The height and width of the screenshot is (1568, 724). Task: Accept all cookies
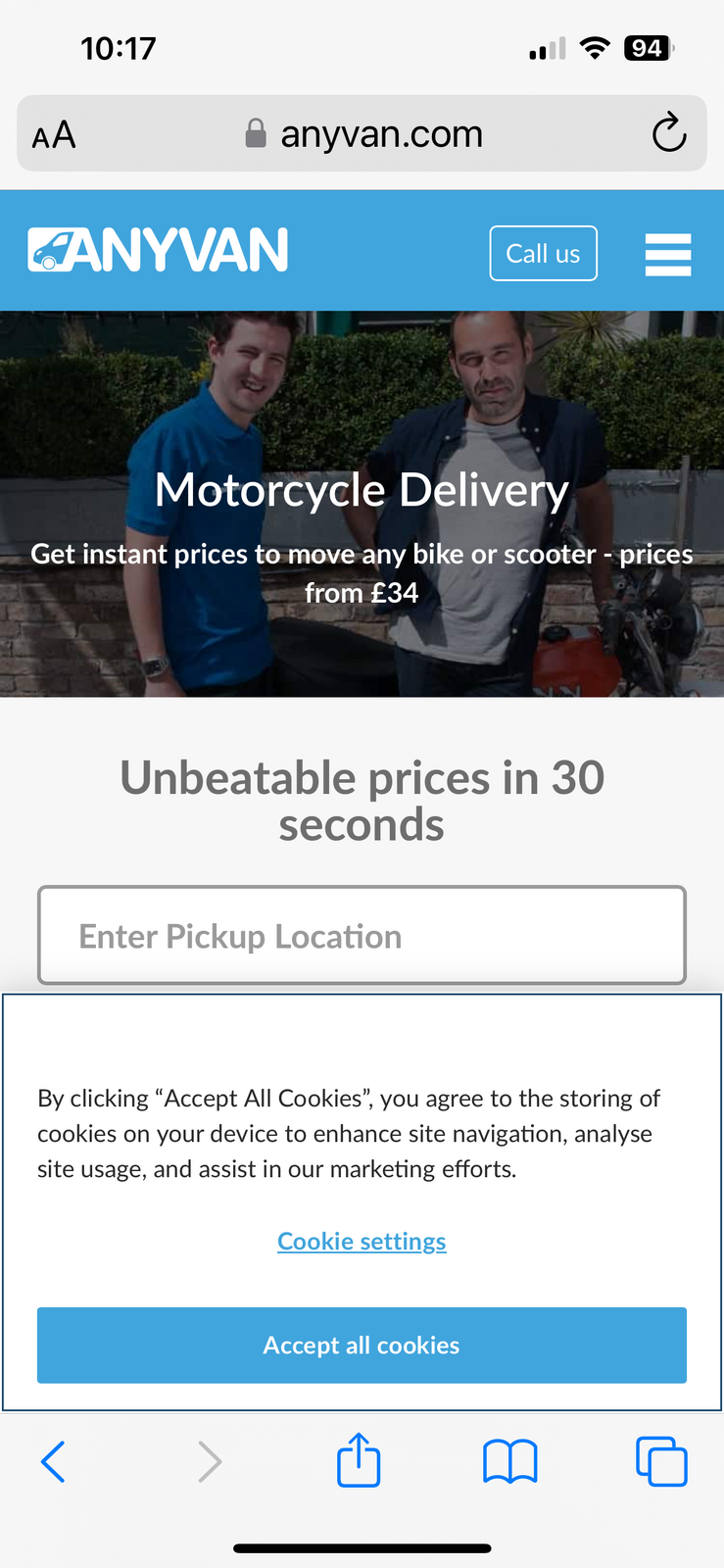click(x=362, y=1346)
